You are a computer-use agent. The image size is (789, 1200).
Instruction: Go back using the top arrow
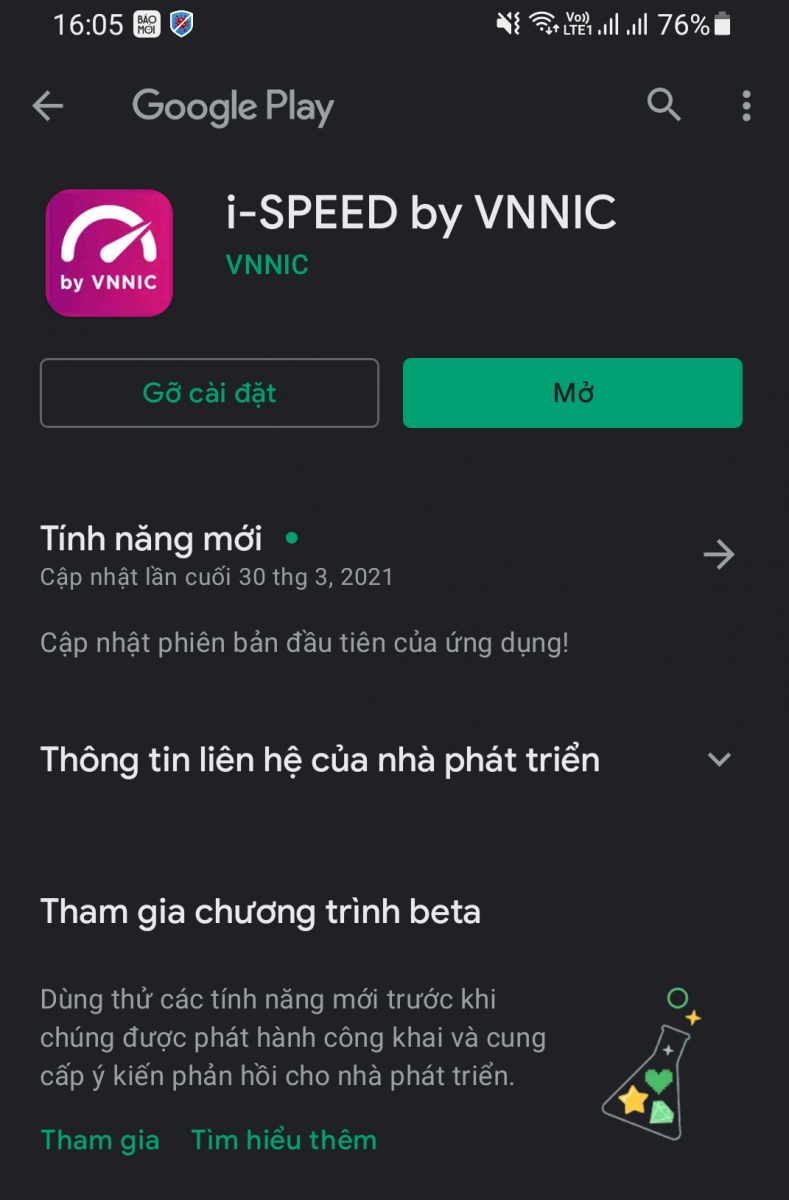(x=48, y=106)
